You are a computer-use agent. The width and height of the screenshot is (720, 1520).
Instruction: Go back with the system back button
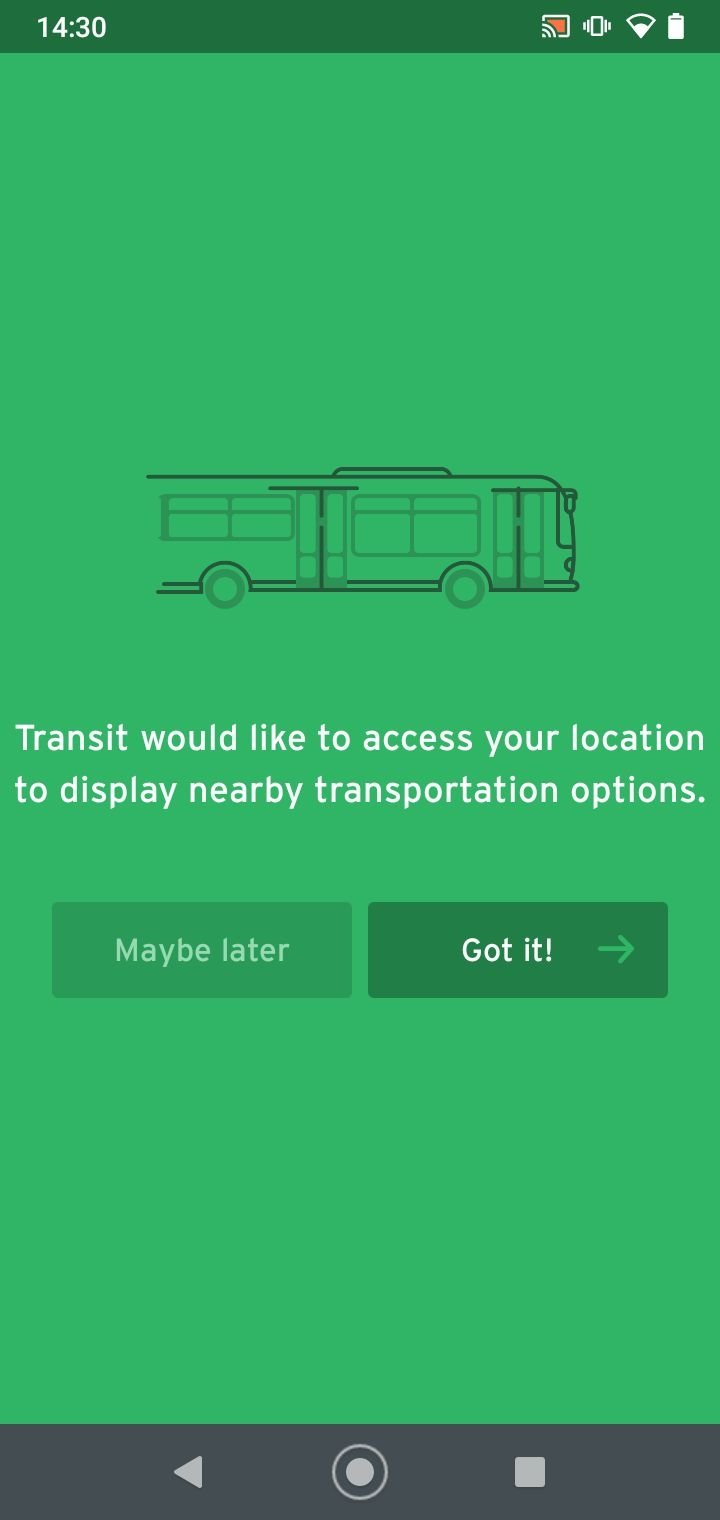tap(188, 1471)
